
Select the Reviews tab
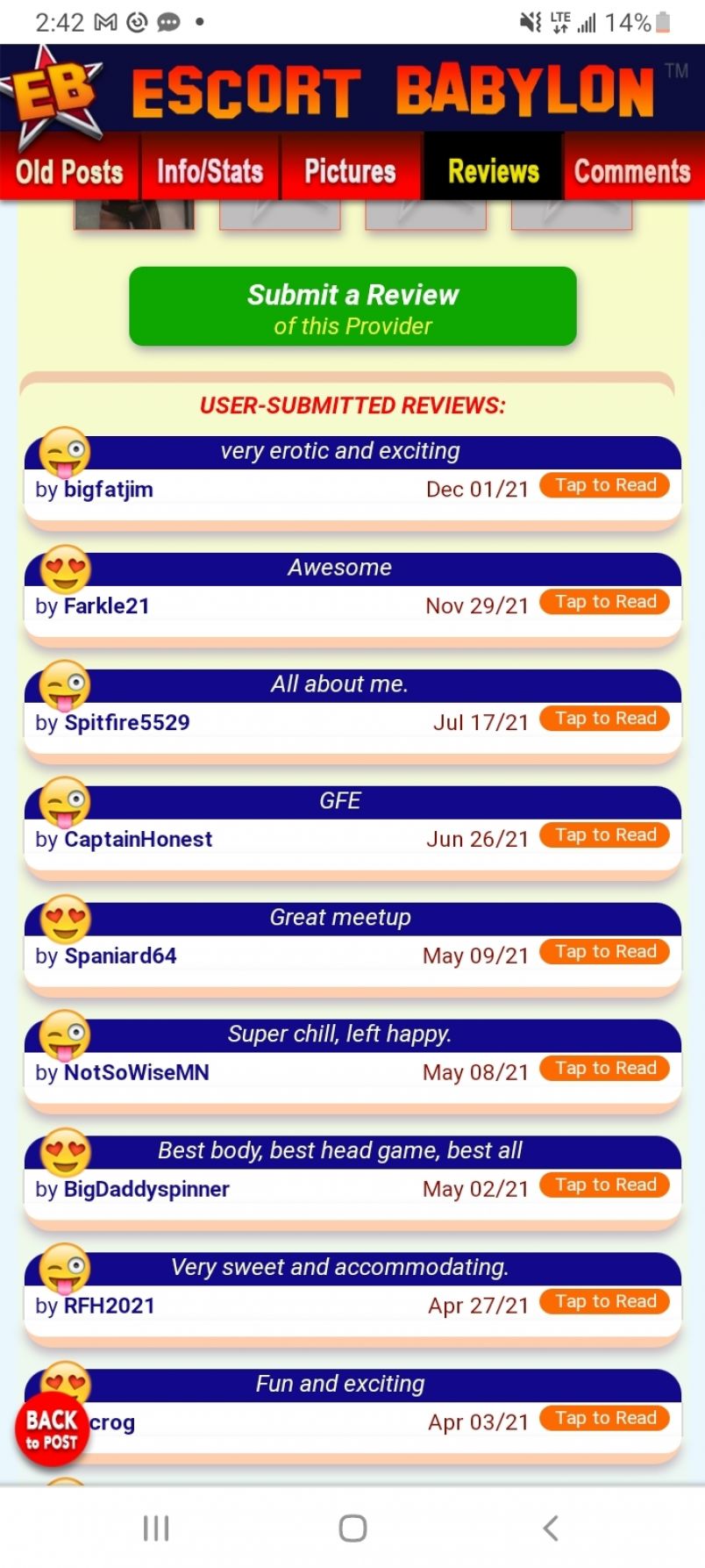pos(493,171)
